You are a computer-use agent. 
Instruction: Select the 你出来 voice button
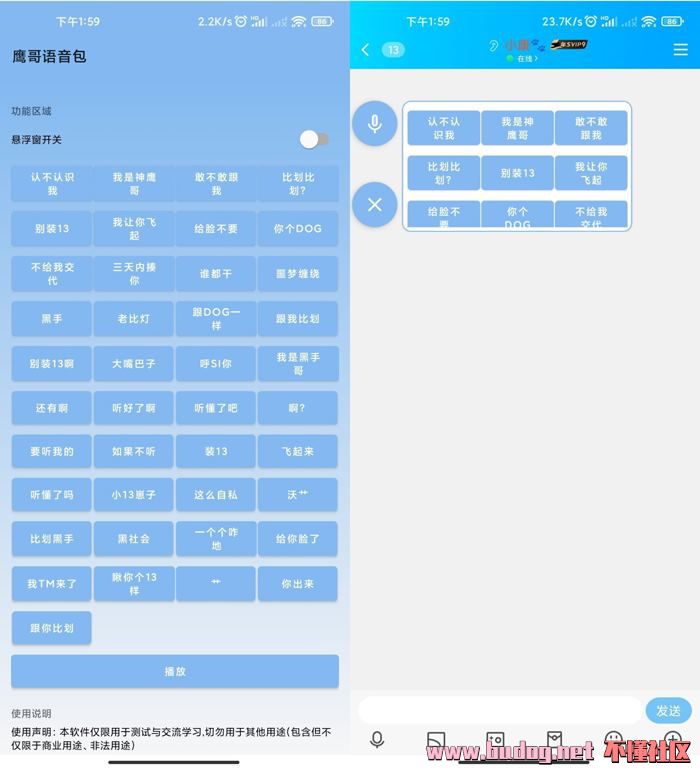(x=297, y=584)
